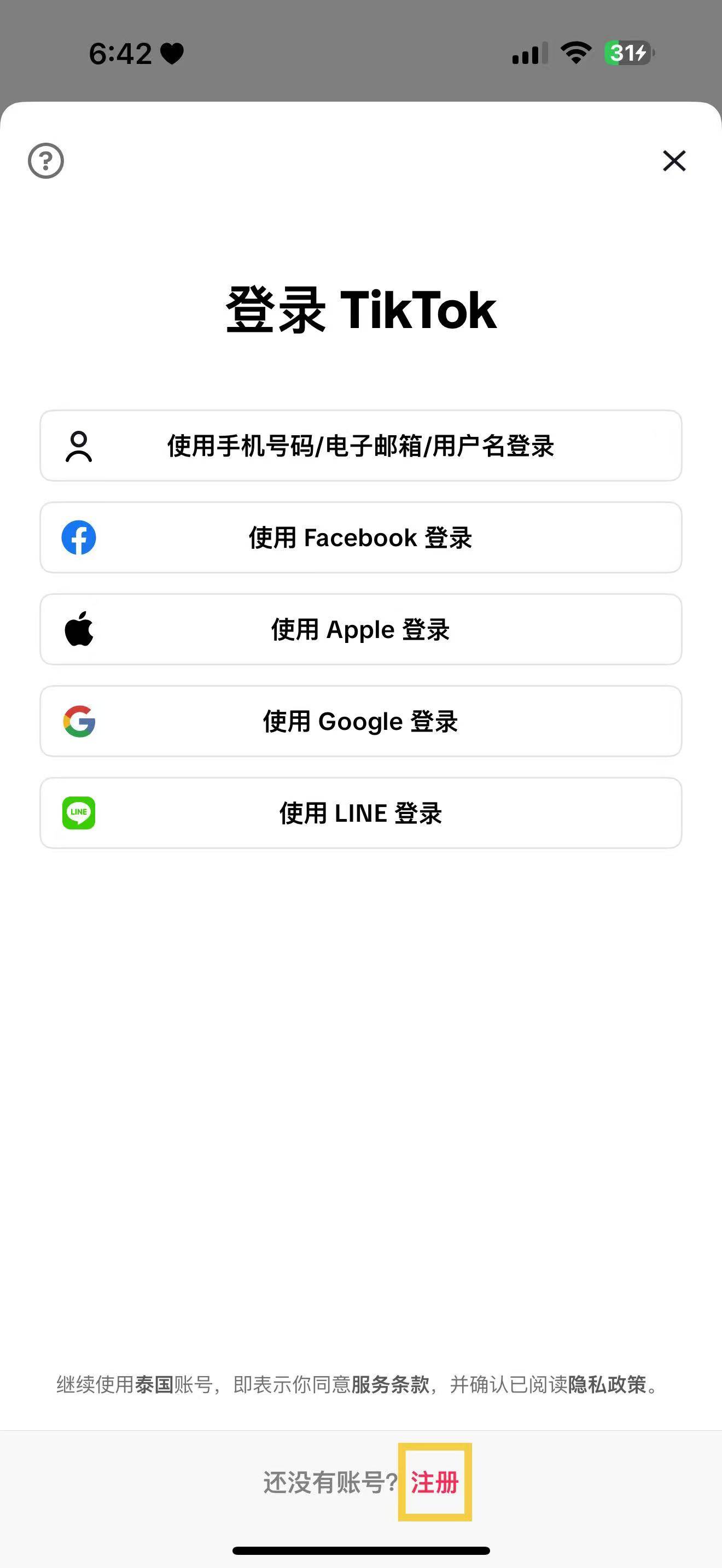Select 使用 Facebook 登录
722x1568 pixels.
[x=360, y=537]
